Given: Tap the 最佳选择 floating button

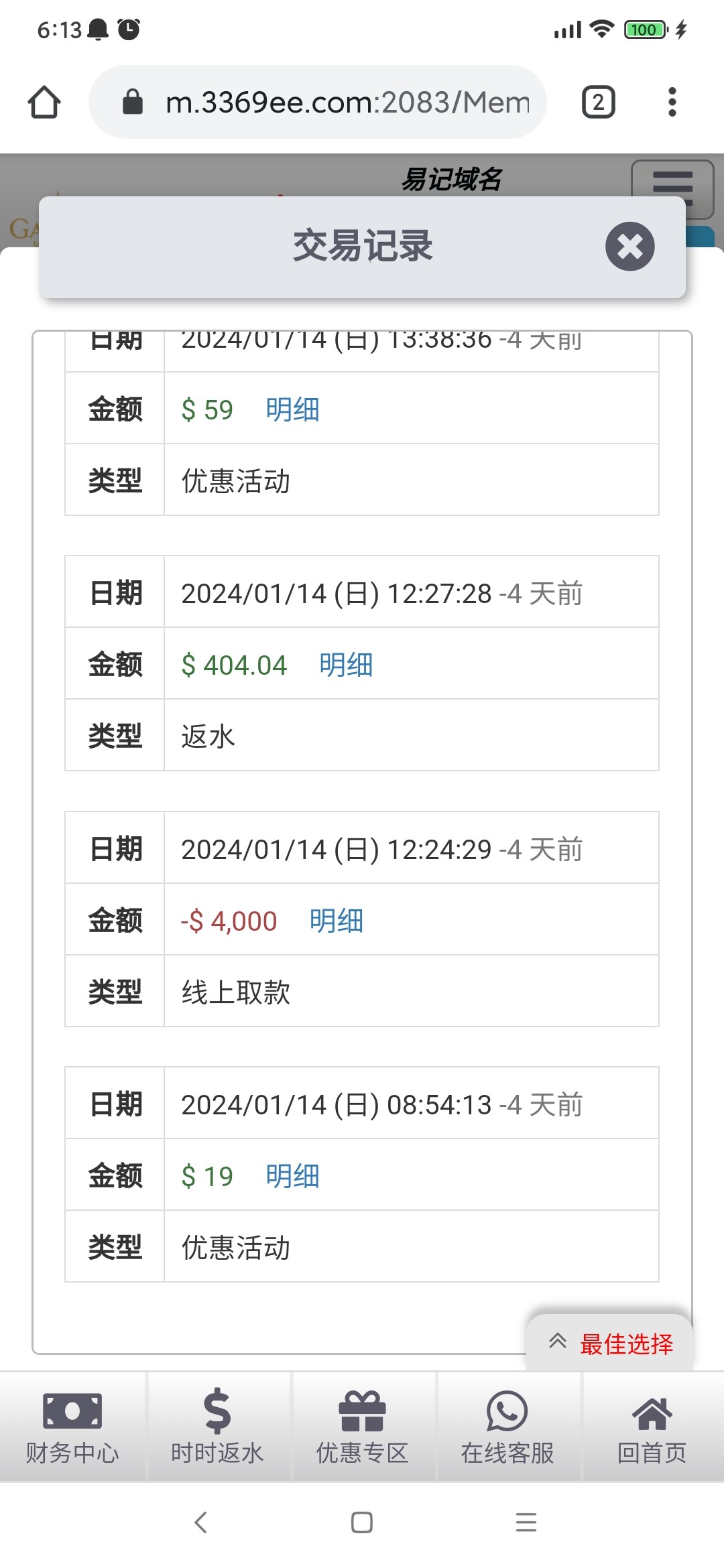Looking at the screenshot, I should 611,1343.
